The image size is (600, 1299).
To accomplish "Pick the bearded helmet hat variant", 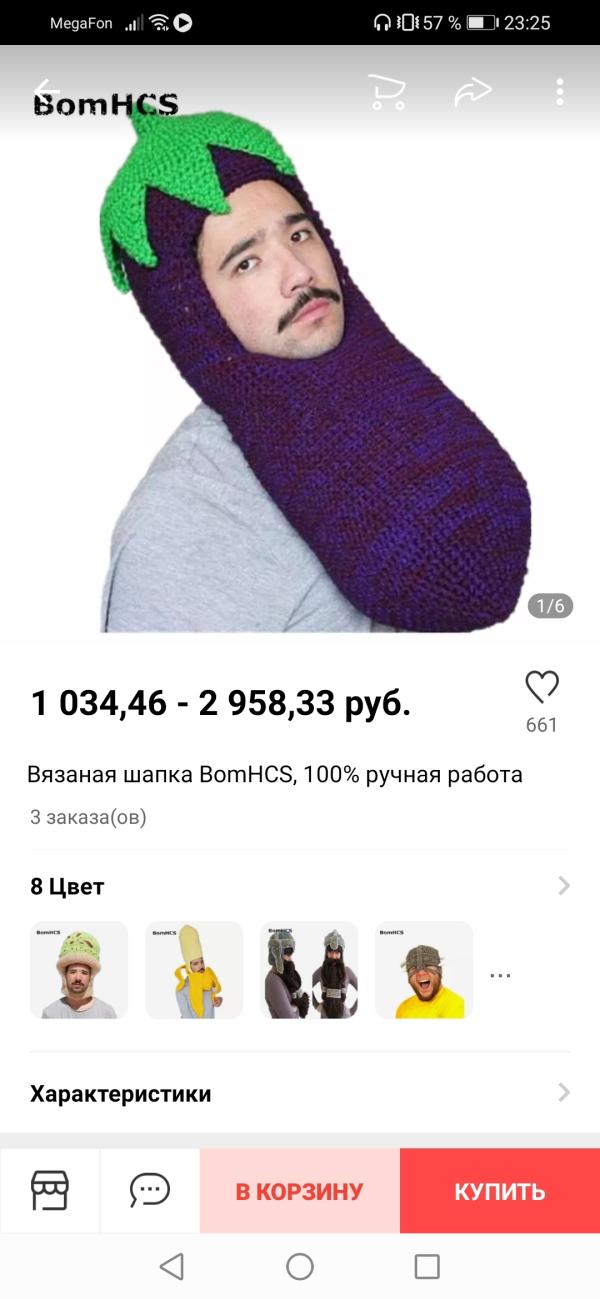I will tap(309, 970).
